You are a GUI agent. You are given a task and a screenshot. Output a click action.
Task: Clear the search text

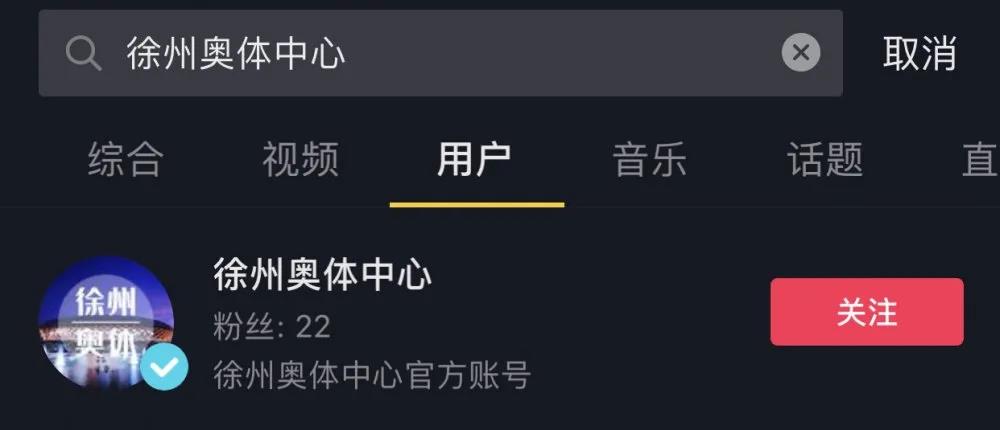click(800, 53)
